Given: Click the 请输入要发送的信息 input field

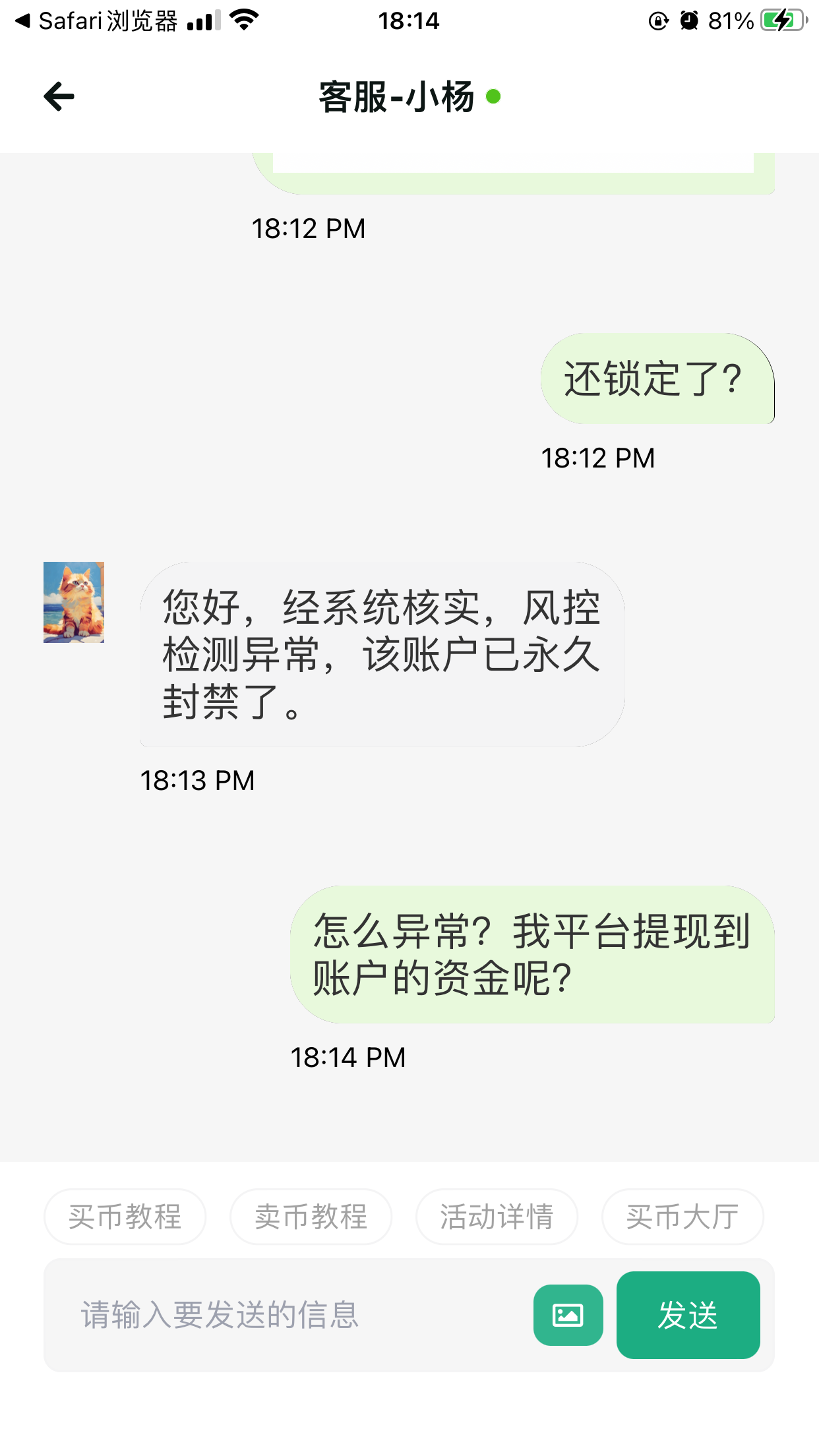Looking at the screenshot, I should (219, 1315).
